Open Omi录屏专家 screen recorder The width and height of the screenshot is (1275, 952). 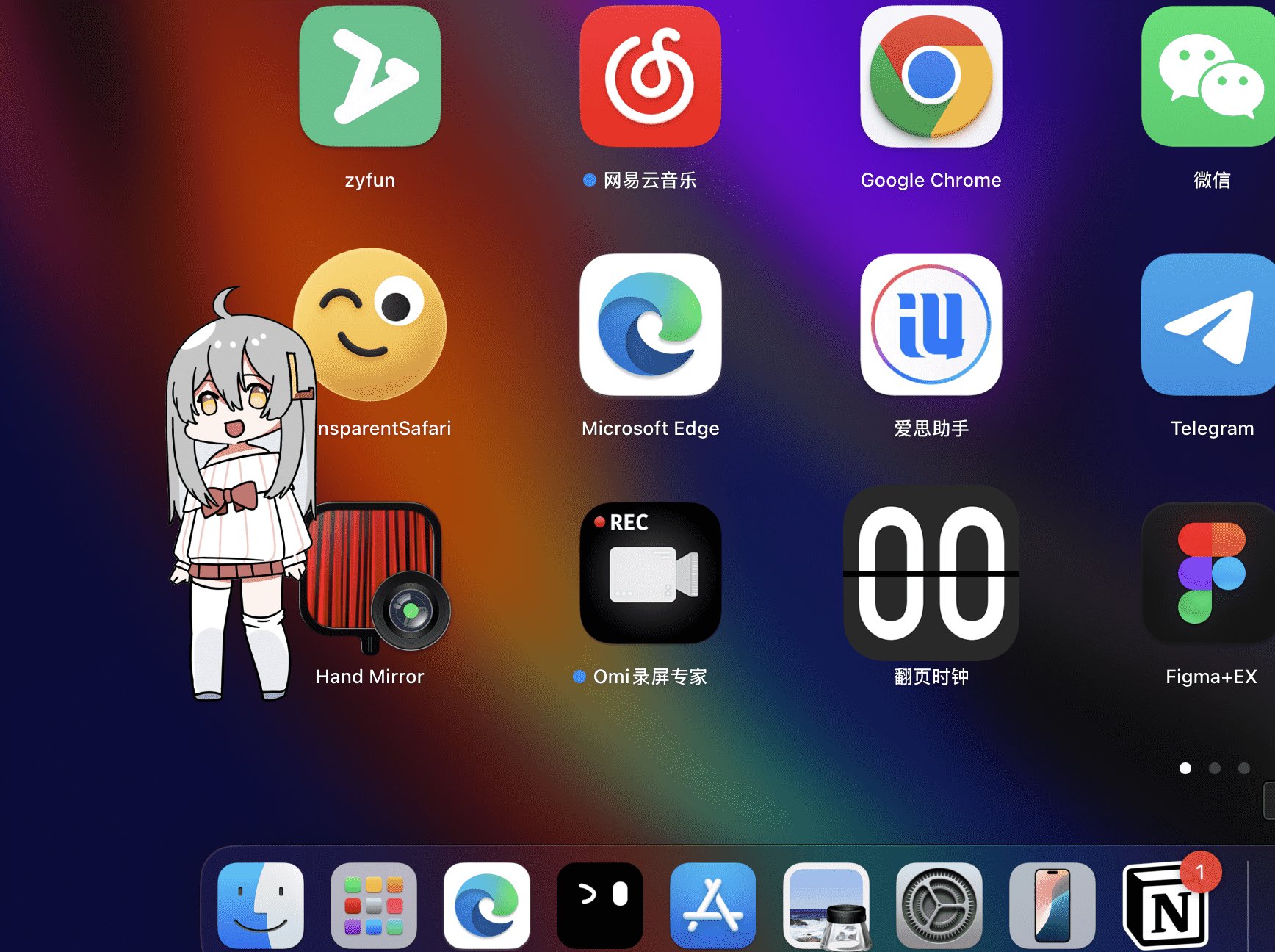pyautogui.click(x=651, y=573)
